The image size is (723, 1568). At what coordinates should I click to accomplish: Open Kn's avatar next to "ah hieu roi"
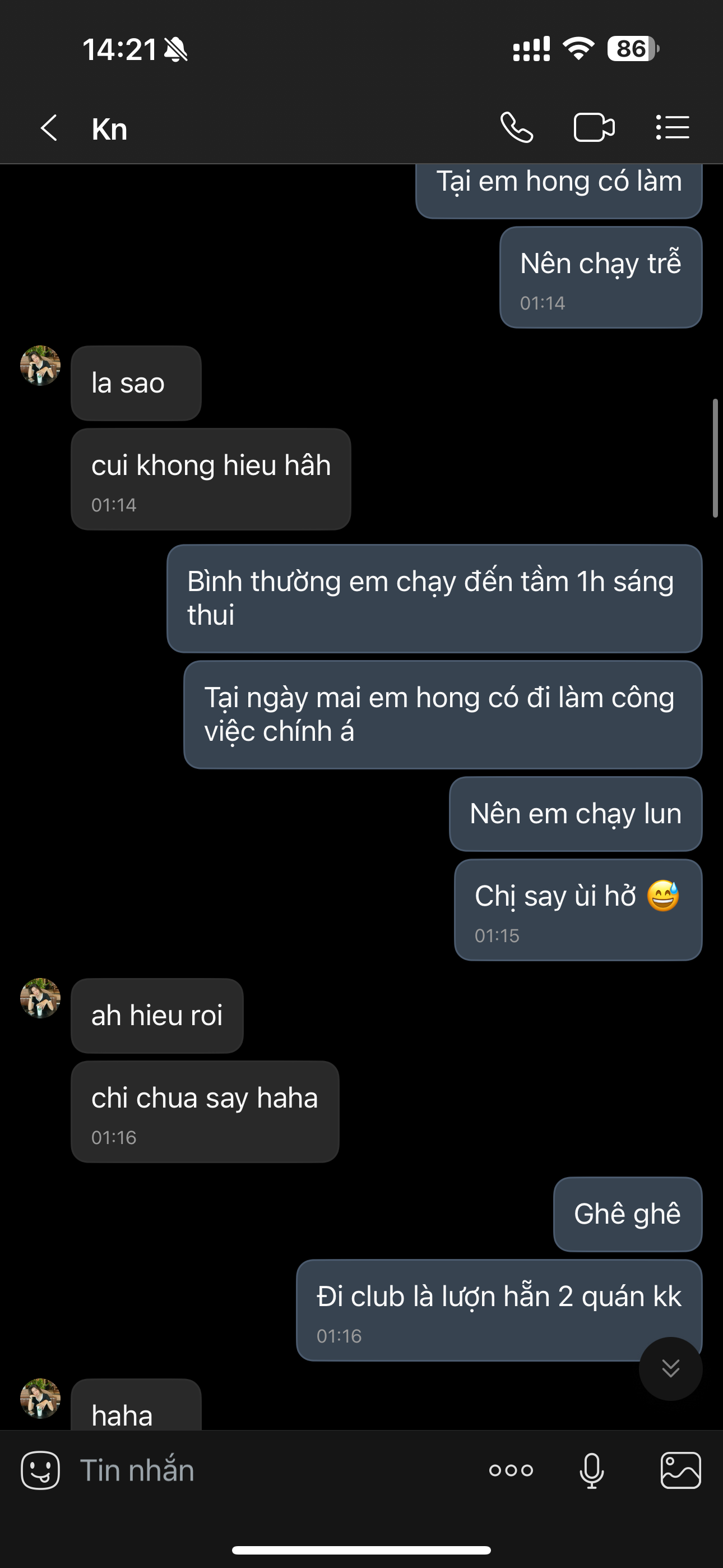pyautogui.click(x=40, y=998)
